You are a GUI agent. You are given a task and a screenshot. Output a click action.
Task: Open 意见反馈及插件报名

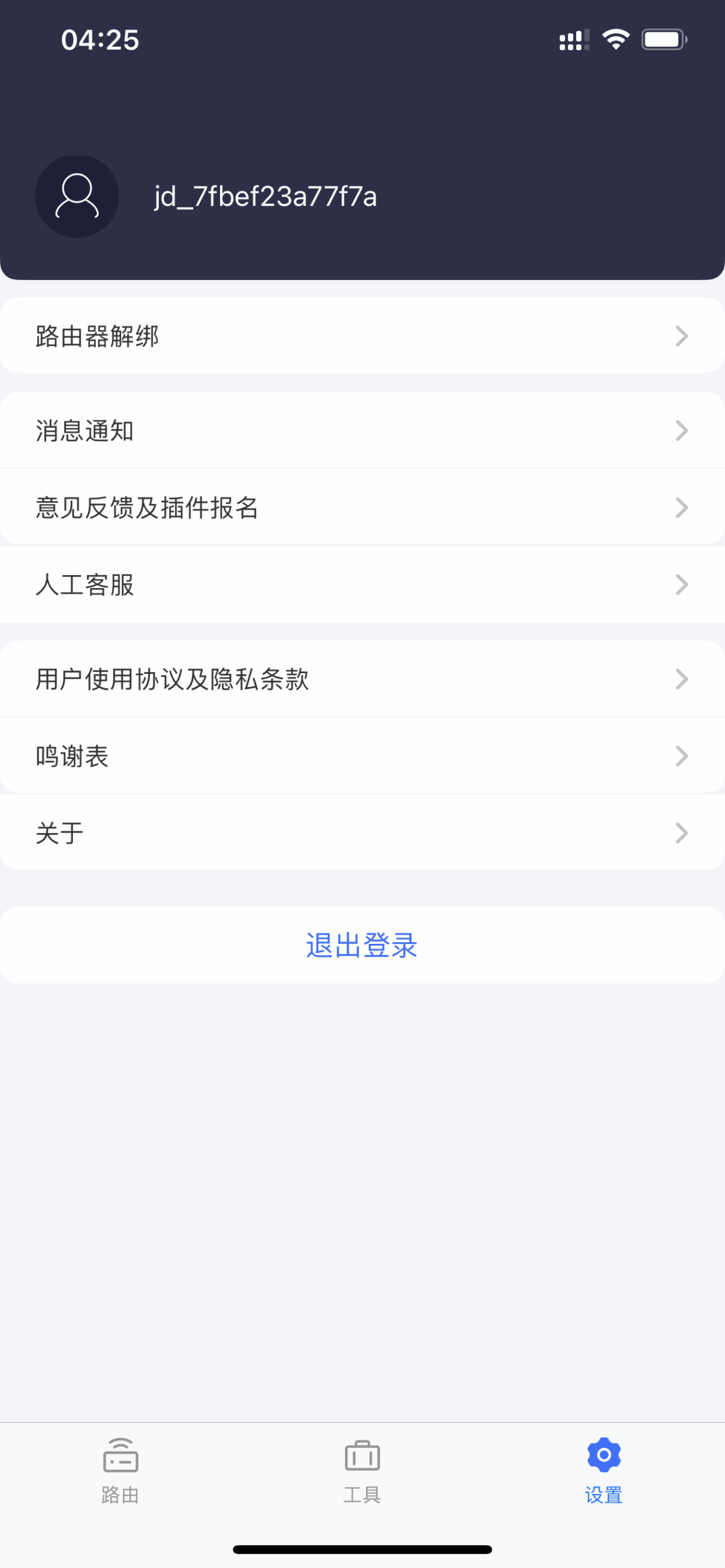pos(362,507)
